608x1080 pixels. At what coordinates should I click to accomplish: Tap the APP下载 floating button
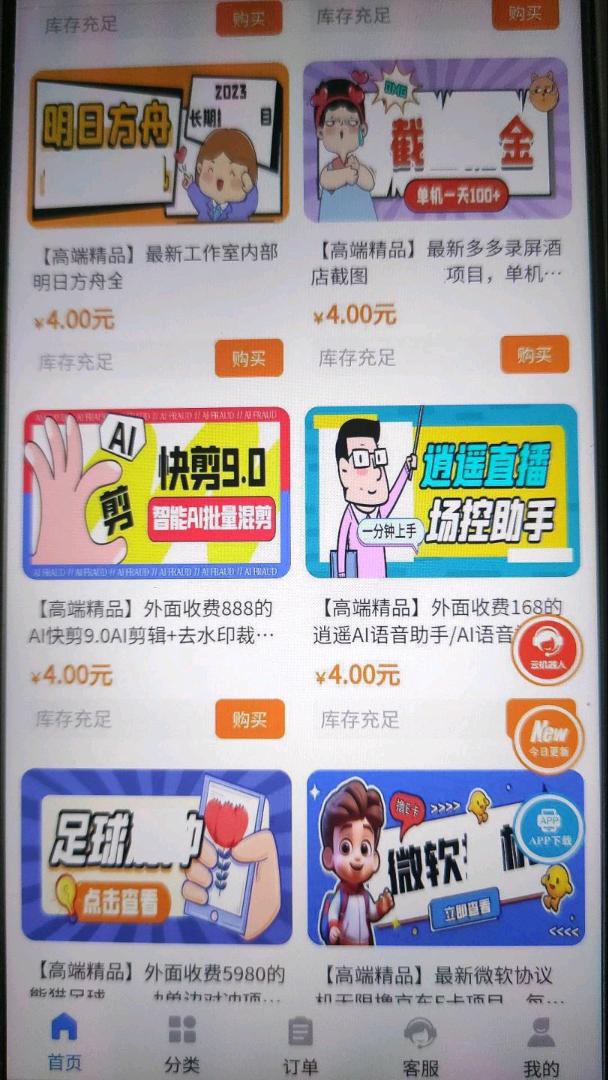coord(550,828)
